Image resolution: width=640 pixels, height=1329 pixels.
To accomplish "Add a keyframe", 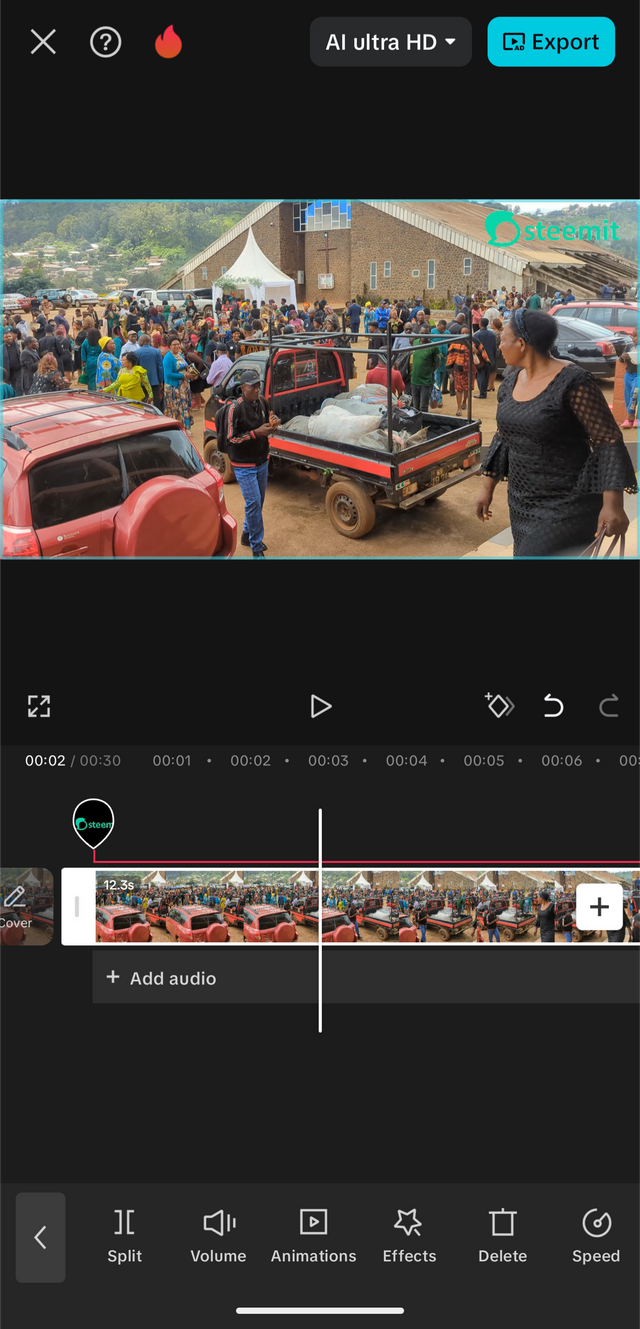I will coord(499,706).
